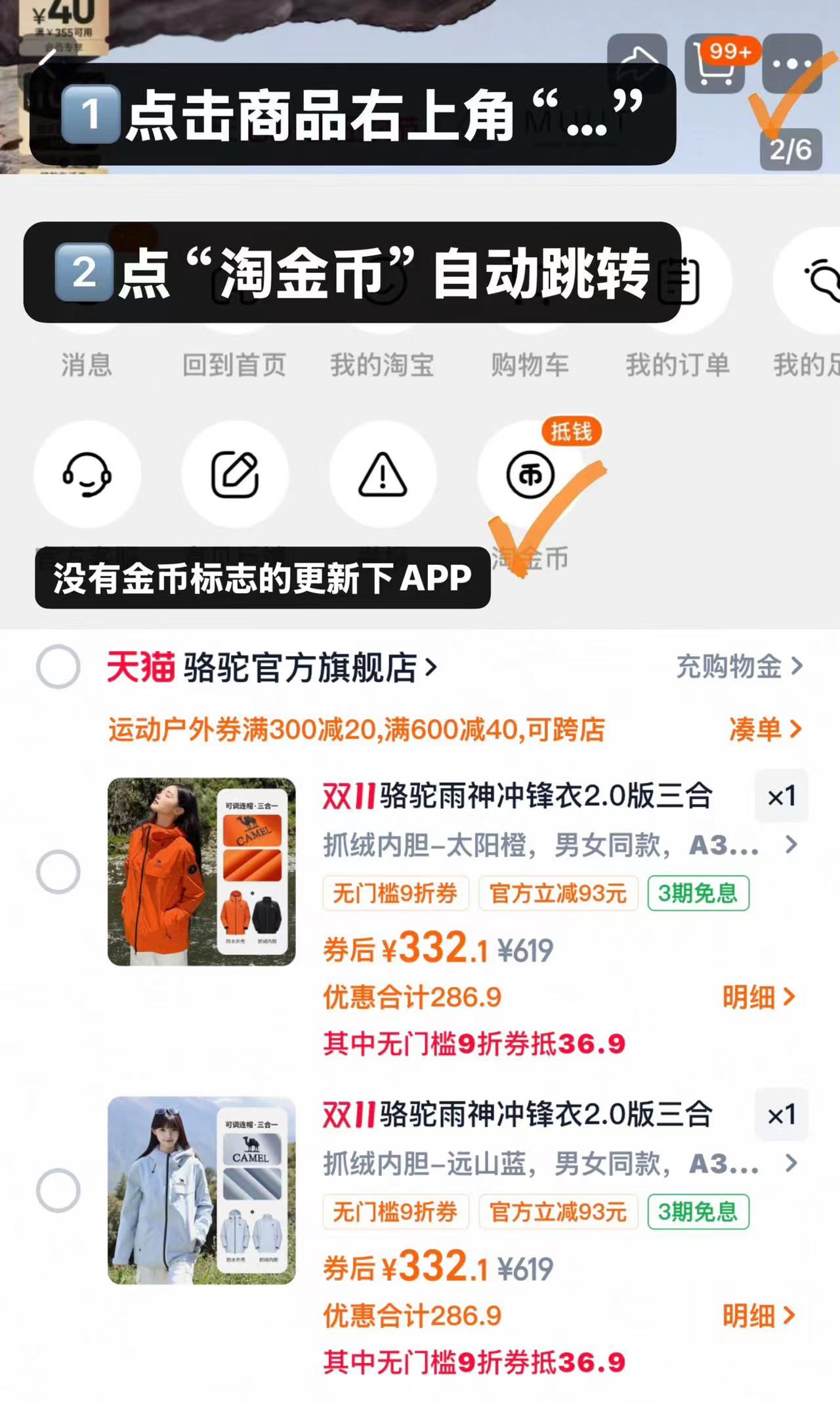View the orange jacket product thumbnail
Viewport: 840px width, 1403px height.
tap(200, 873)
